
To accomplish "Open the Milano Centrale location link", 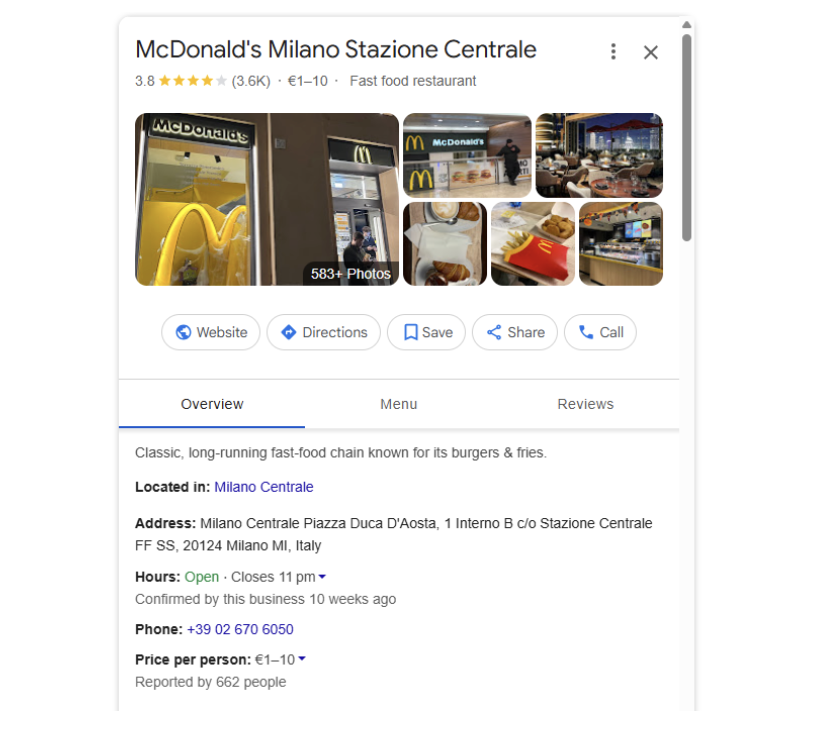I will coord(264,487).
